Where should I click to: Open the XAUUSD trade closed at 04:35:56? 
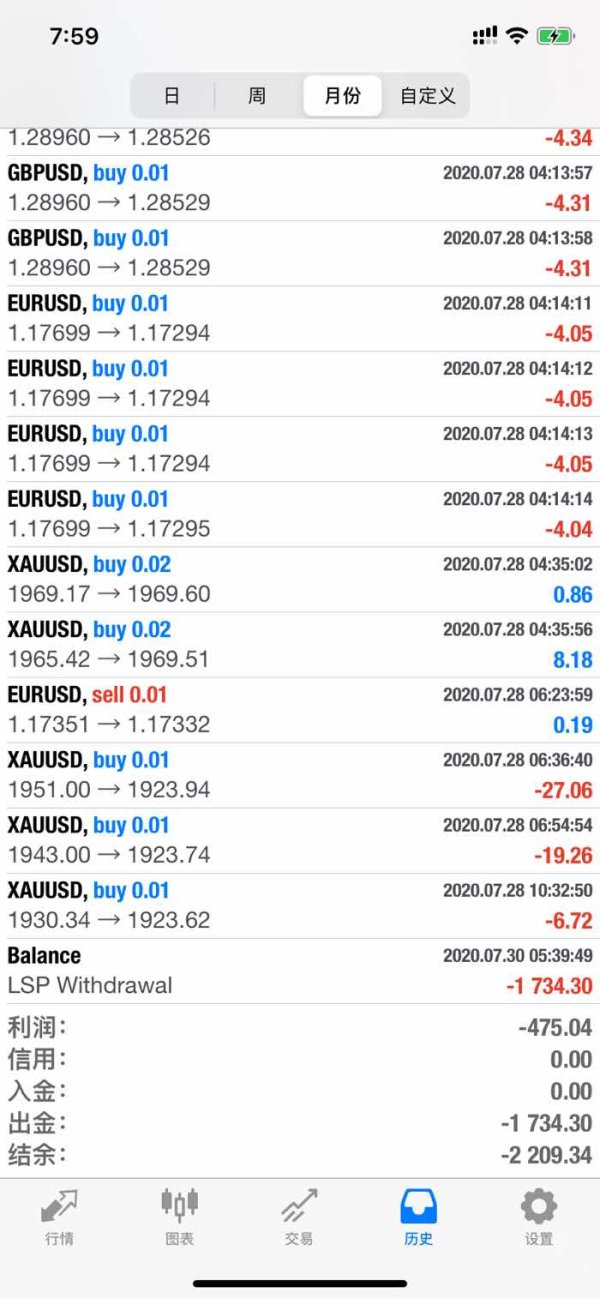(x=300, y=645)
